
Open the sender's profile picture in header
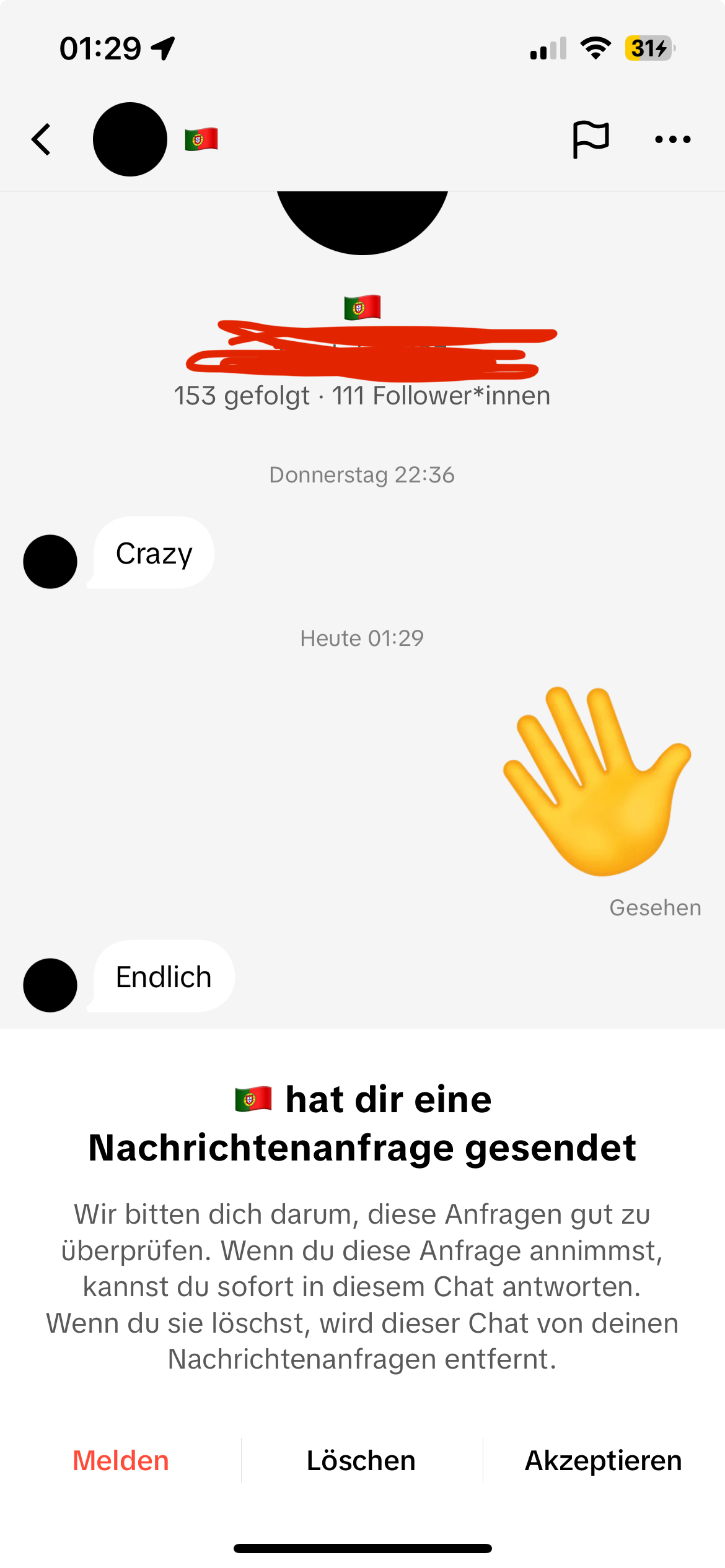(x=130, y=139)
